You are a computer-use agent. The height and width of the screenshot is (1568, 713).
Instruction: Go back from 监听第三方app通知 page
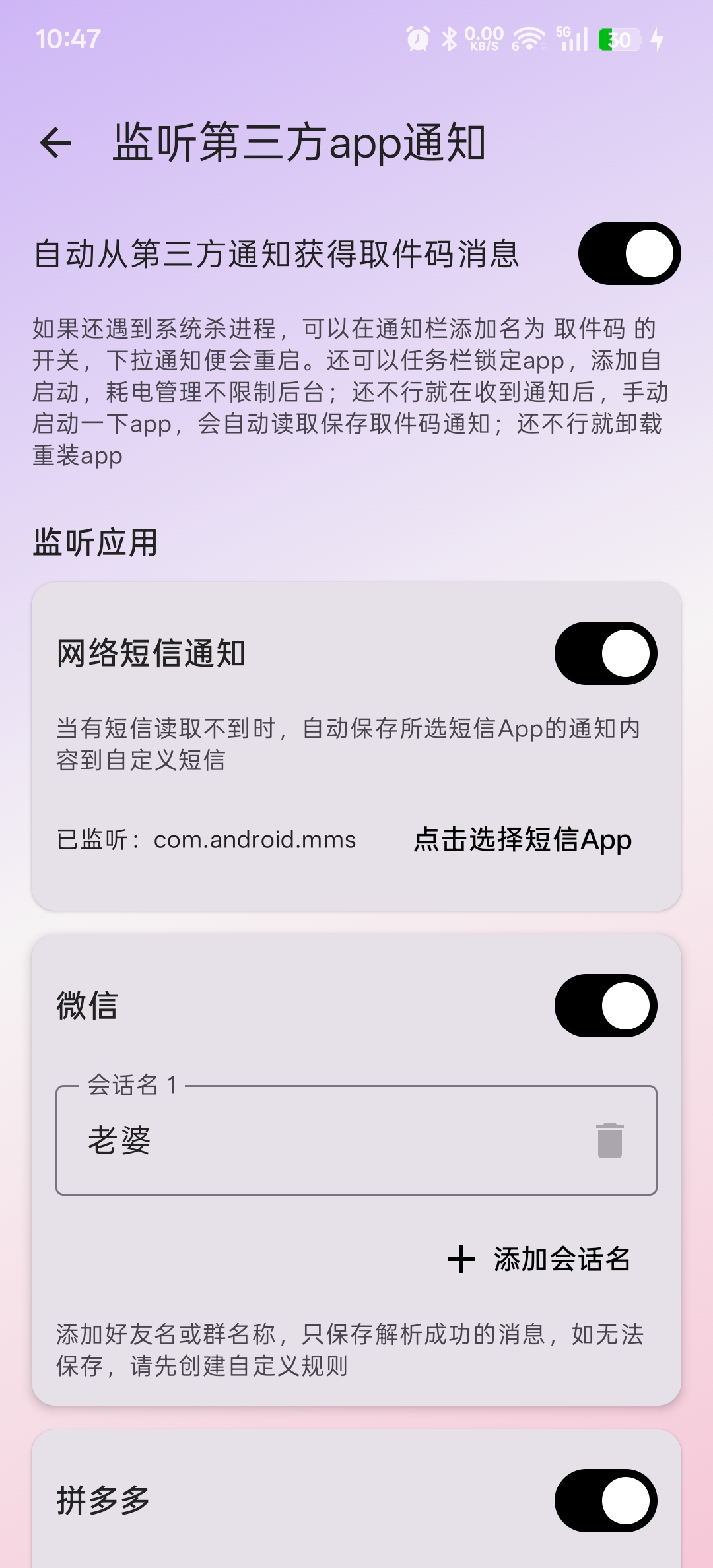55,143
